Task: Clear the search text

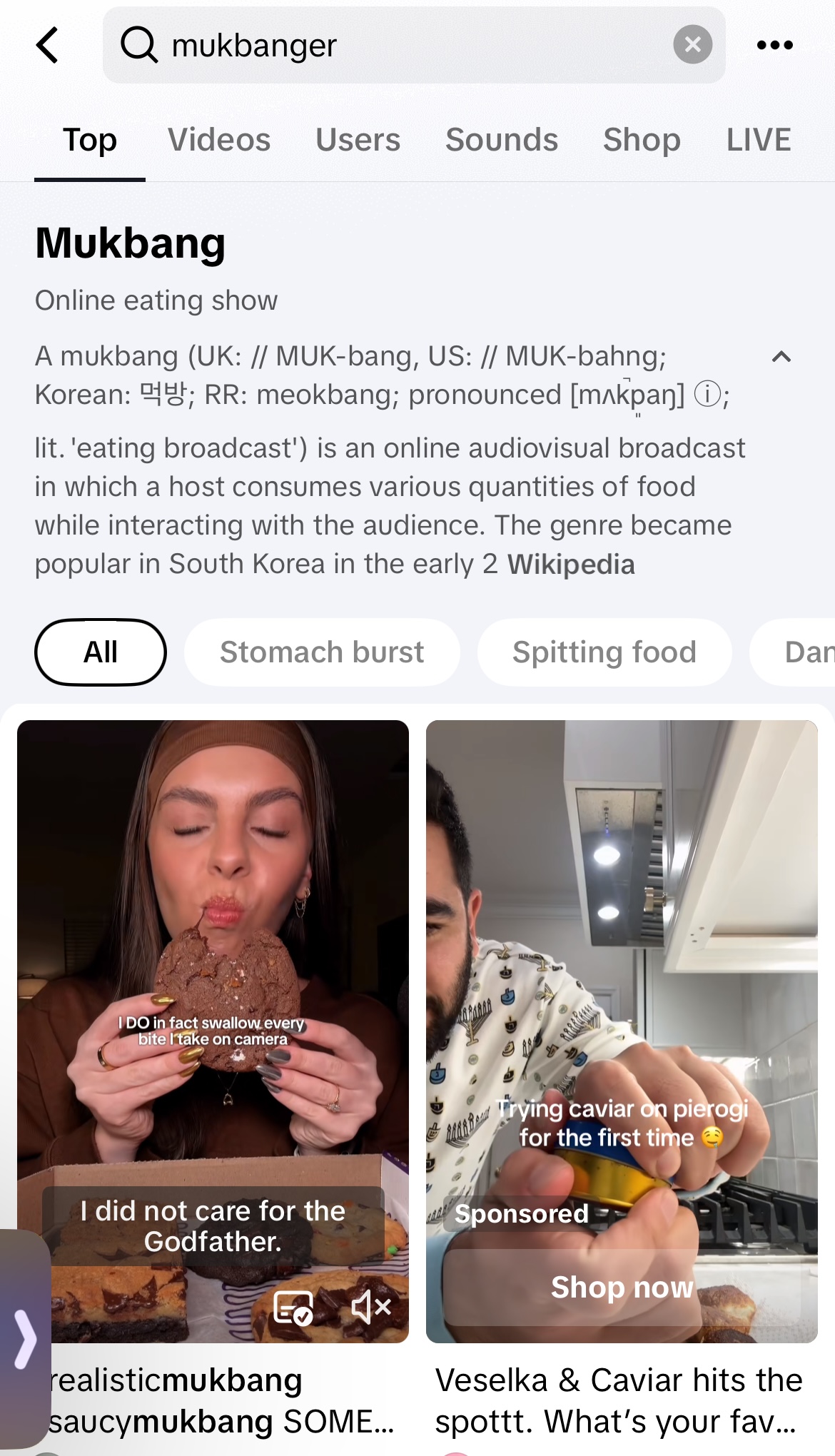Action: click(692, 45)
